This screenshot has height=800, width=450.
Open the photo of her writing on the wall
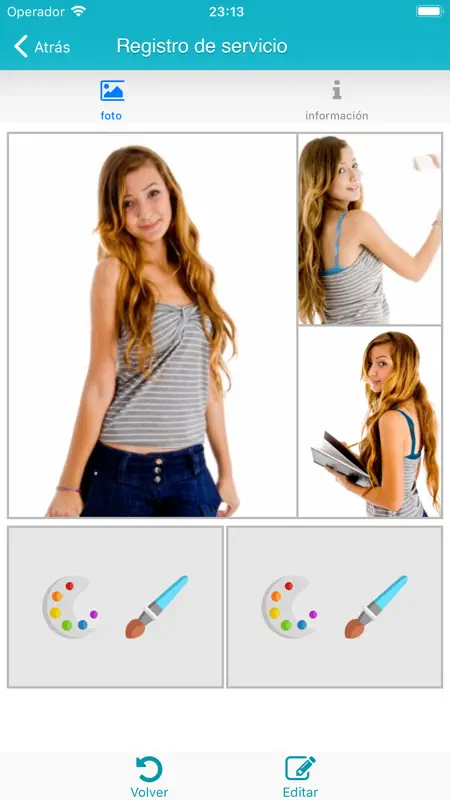[x=370, y=229]
